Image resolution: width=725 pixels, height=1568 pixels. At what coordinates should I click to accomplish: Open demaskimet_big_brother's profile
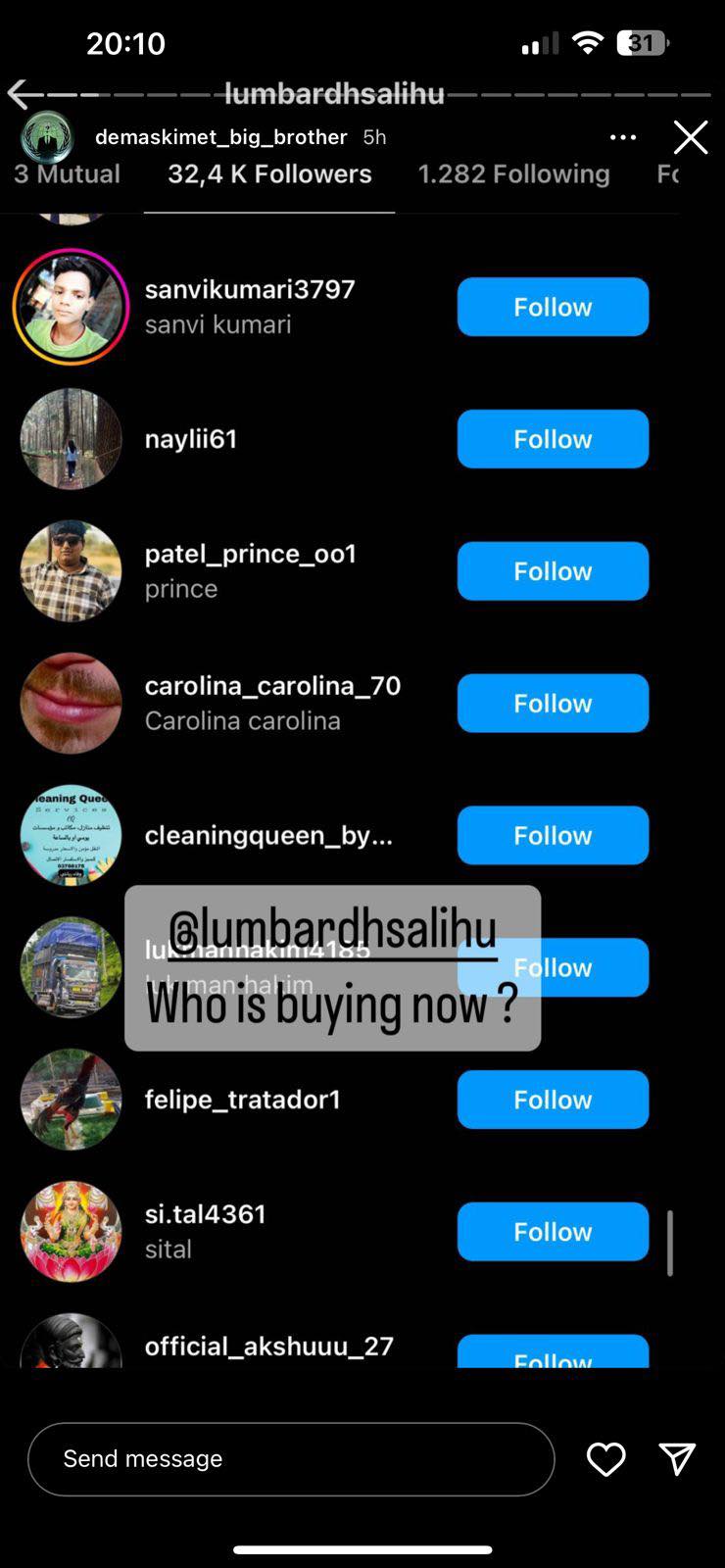[x=220, y=137]
